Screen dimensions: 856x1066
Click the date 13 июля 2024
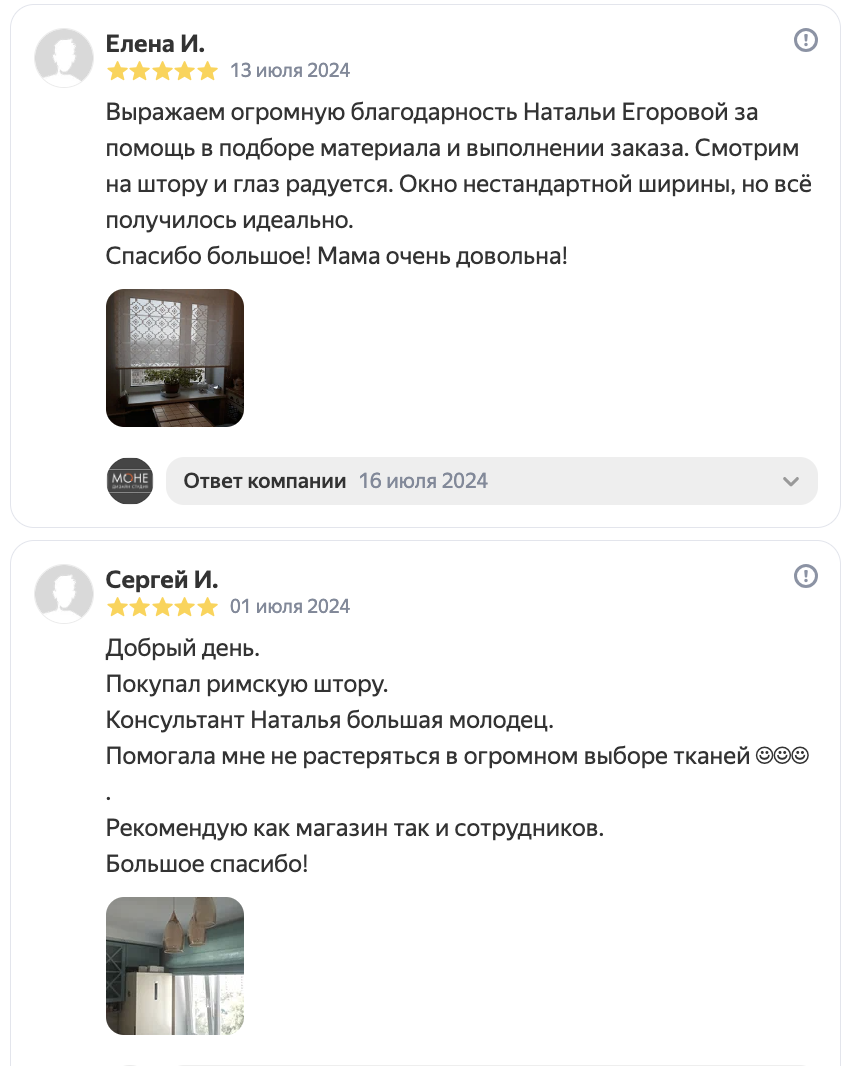(x=288, y=71)
